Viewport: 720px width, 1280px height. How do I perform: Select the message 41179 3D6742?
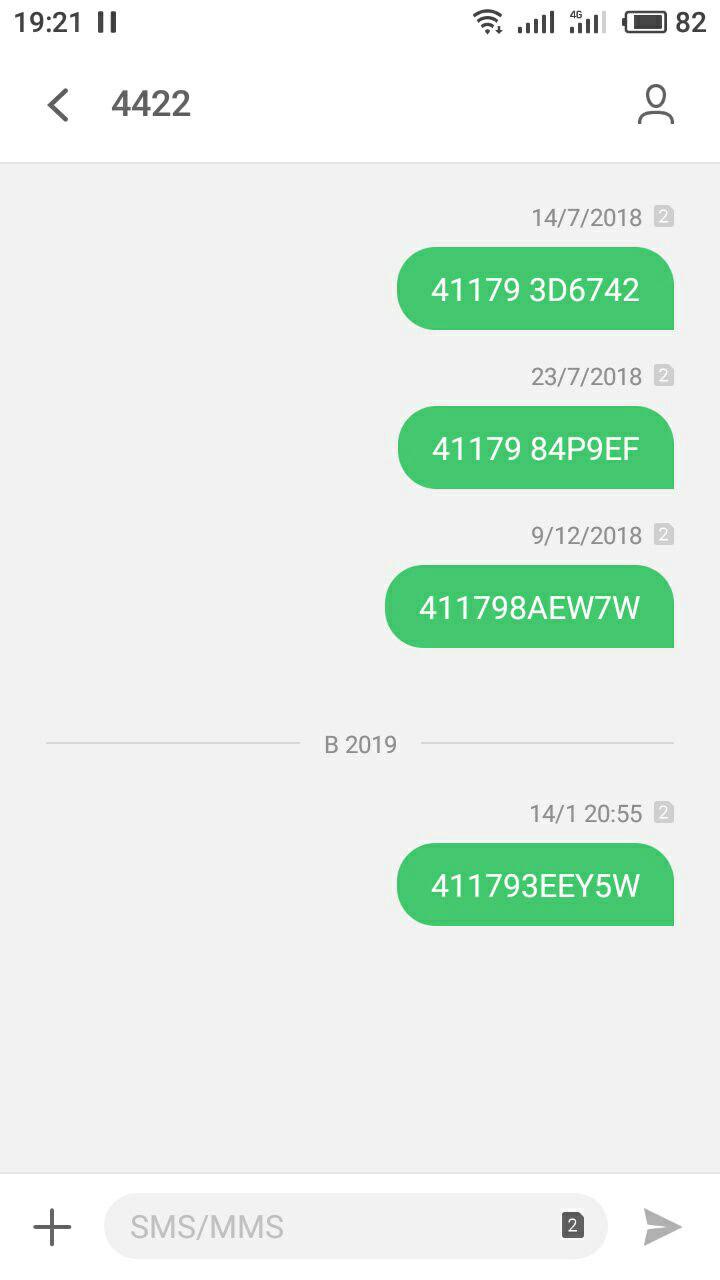[x=535, y=289]
